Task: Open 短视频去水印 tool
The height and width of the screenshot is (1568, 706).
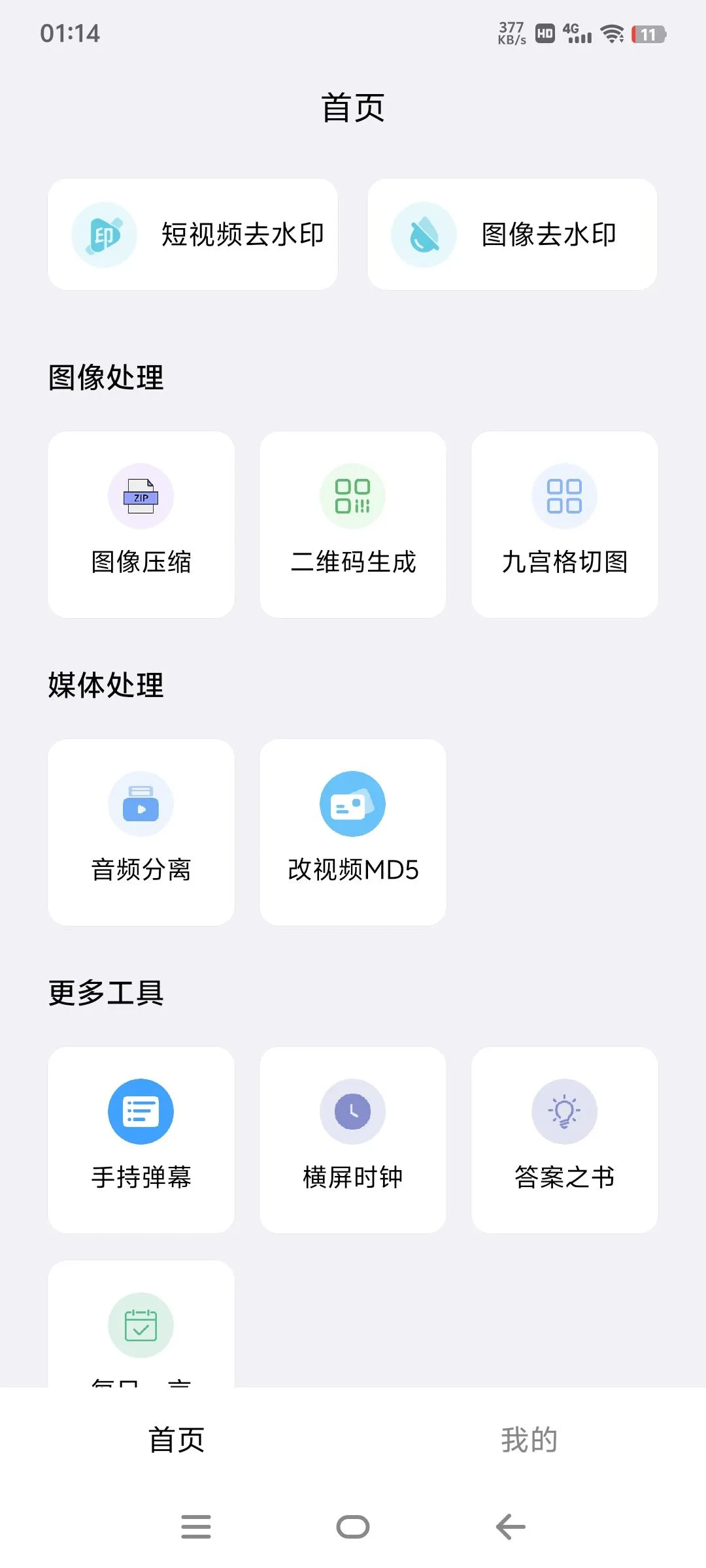Action: [x=193, y=235]
